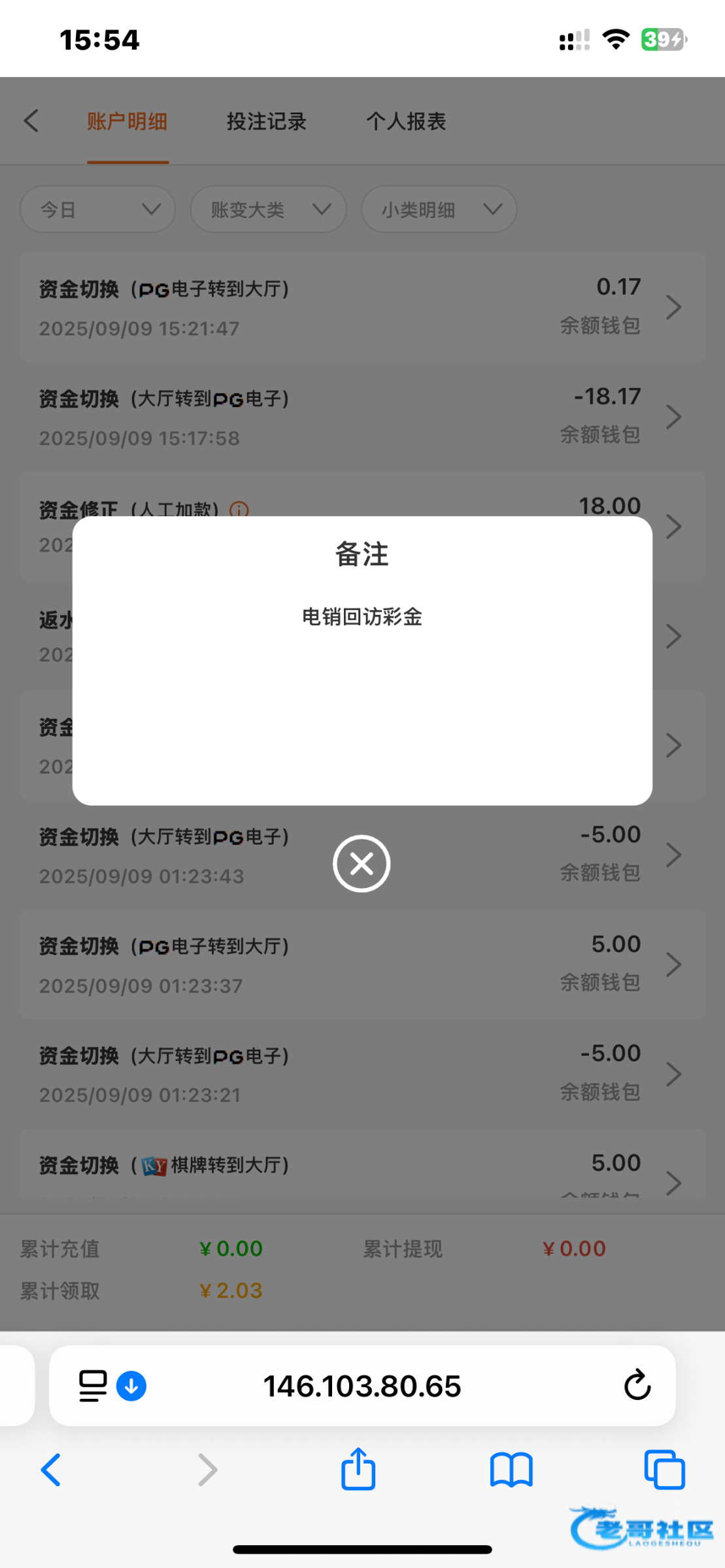725x1568 pixels.
Task: Open the 0.17 PG电子转到大厅 record
Action: [362, 307]
